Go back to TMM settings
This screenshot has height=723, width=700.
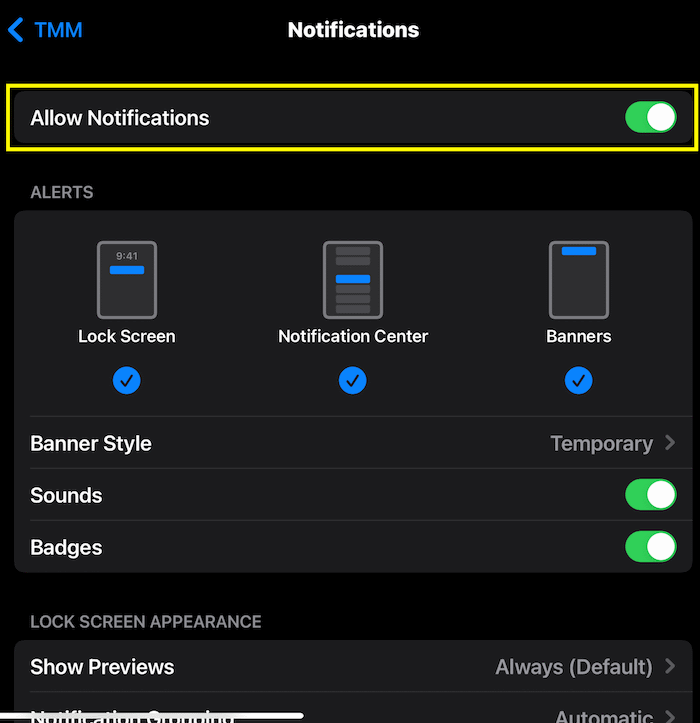45,30
